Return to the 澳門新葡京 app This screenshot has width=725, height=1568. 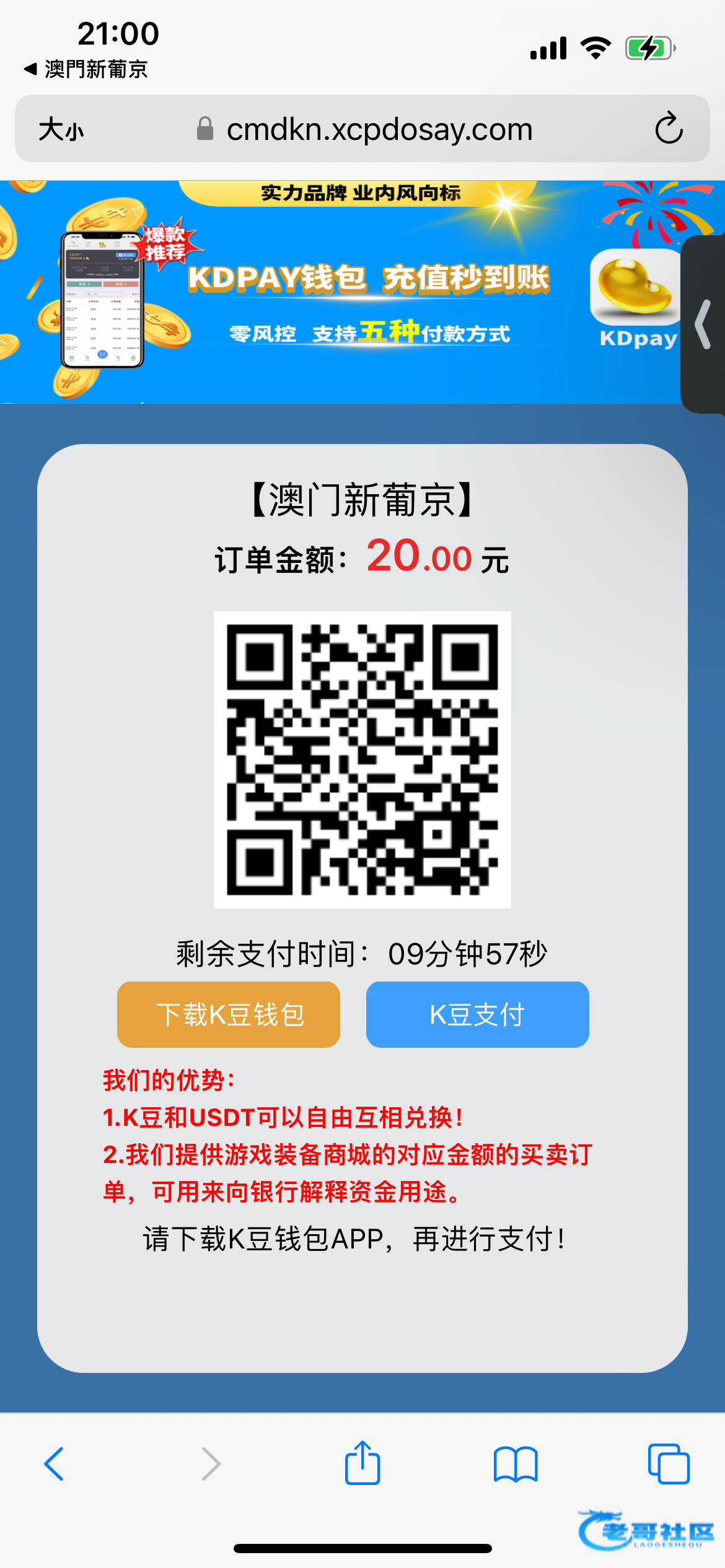(87, 69)
